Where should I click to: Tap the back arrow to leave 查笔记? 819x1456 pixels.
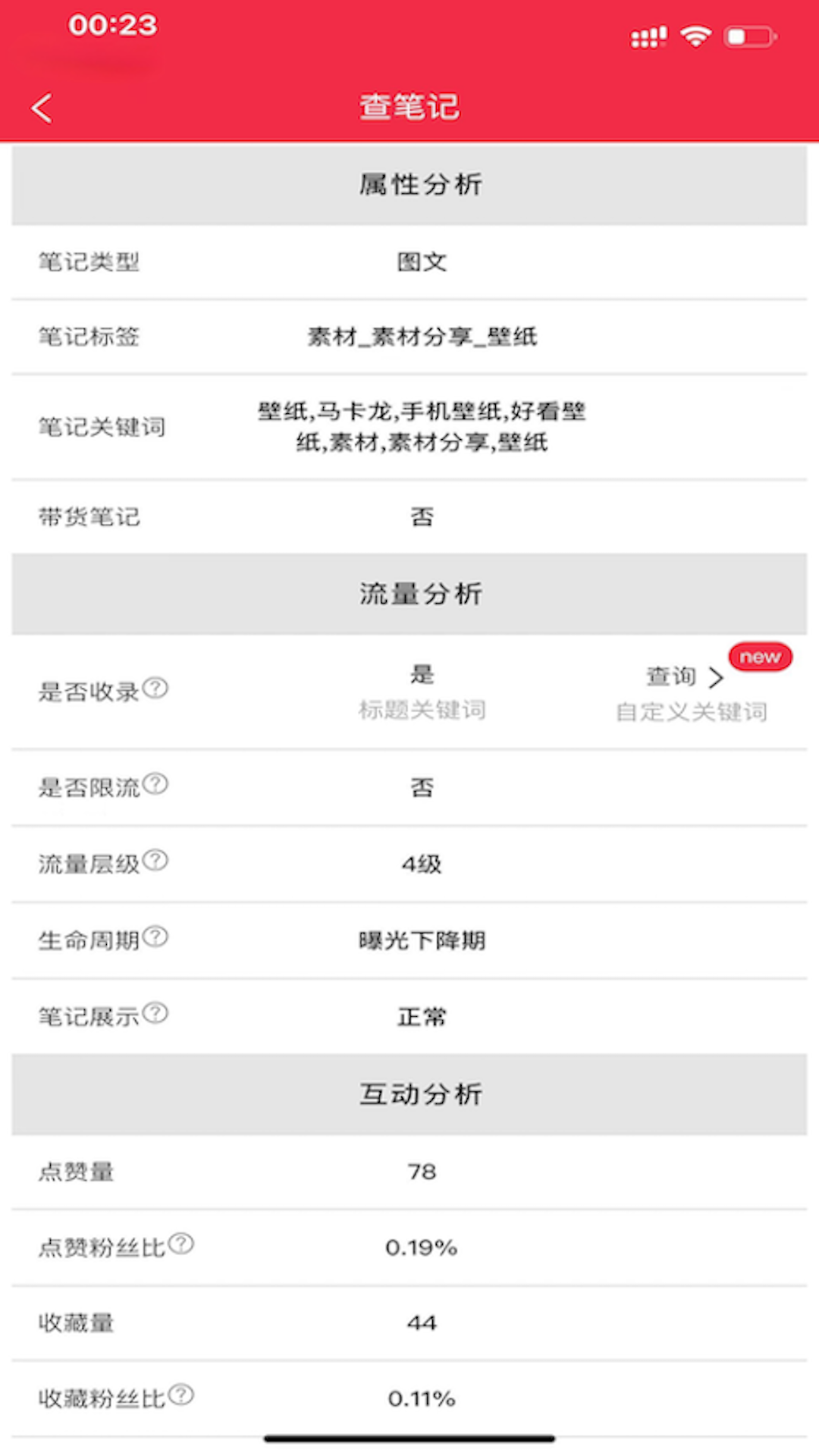tap(41, 107)
